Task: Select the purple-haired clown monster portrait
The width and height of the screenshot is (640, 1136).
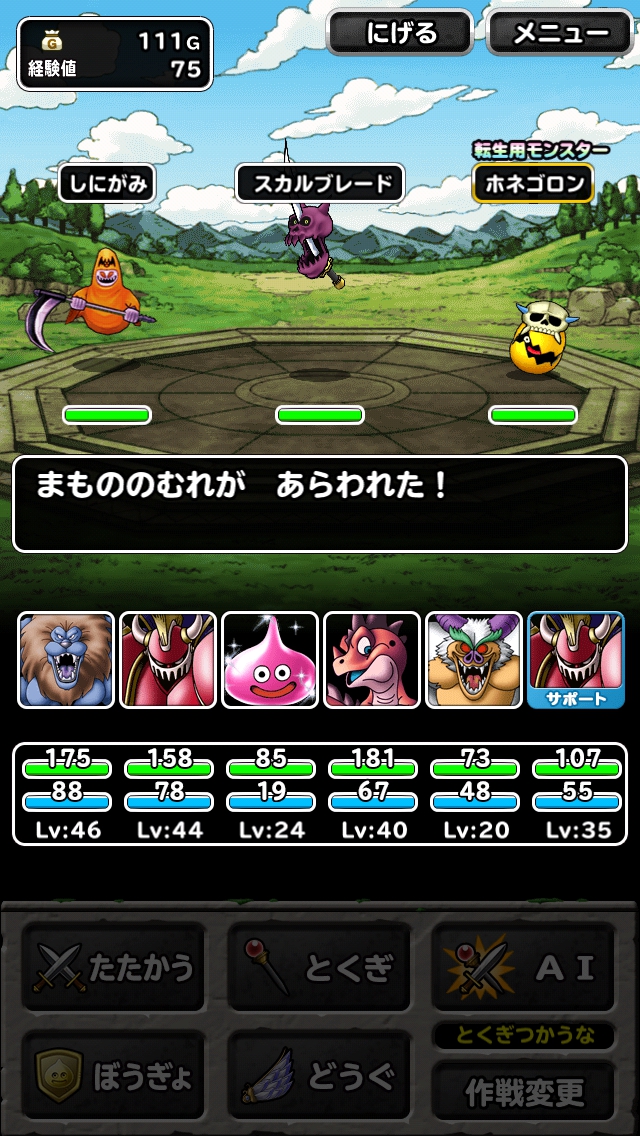Action: pos(474,660)
